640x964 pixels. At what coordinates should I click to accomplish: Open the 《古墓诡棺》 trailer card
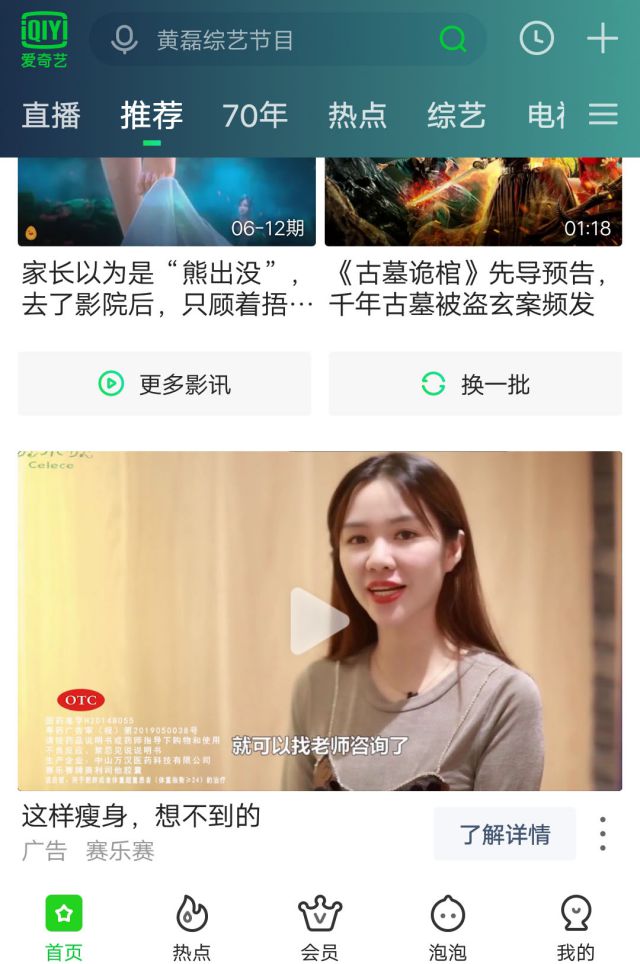[x=473, y=240]
